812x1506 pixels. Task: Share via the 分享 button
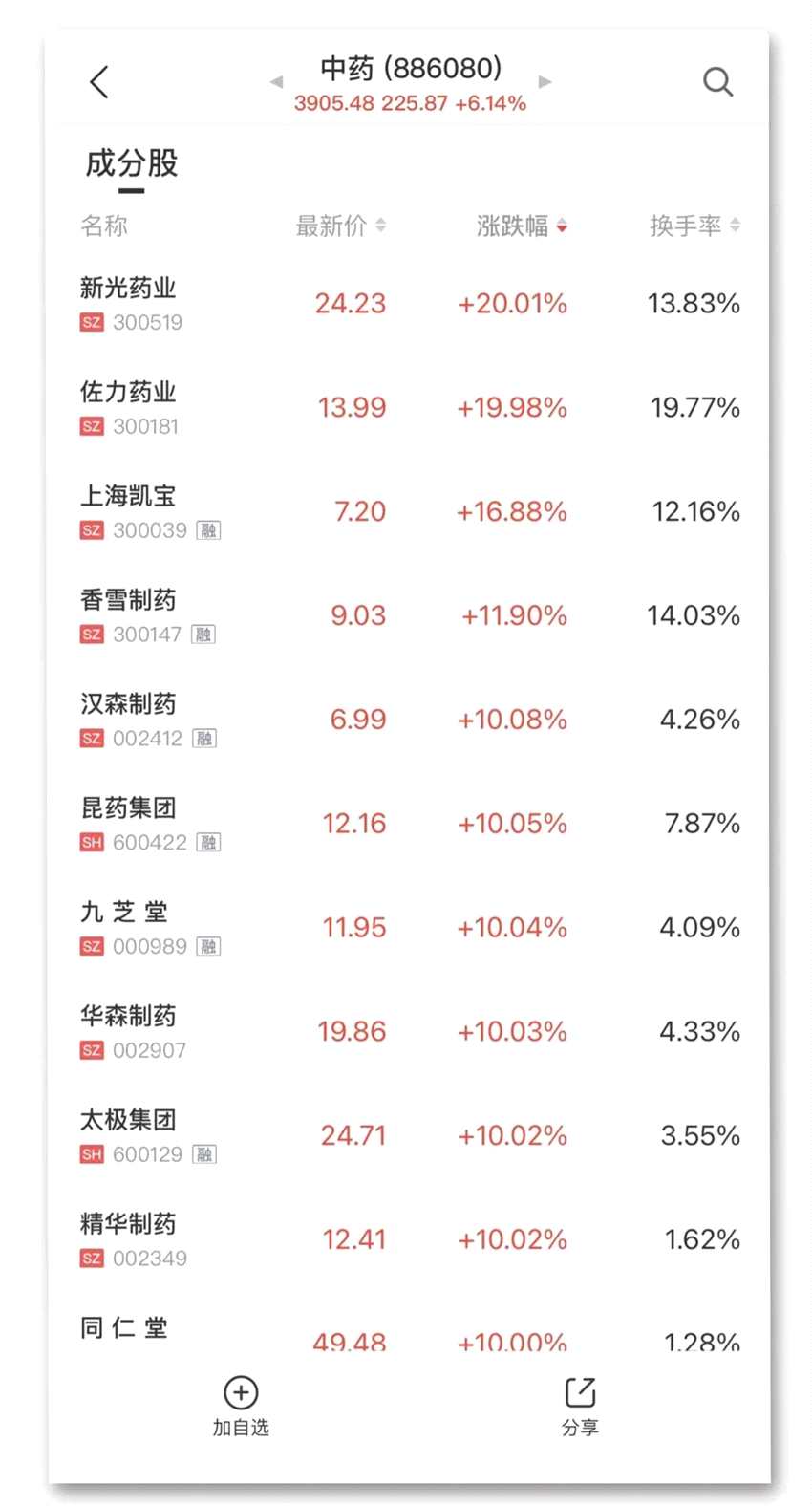pos(580,1405)
